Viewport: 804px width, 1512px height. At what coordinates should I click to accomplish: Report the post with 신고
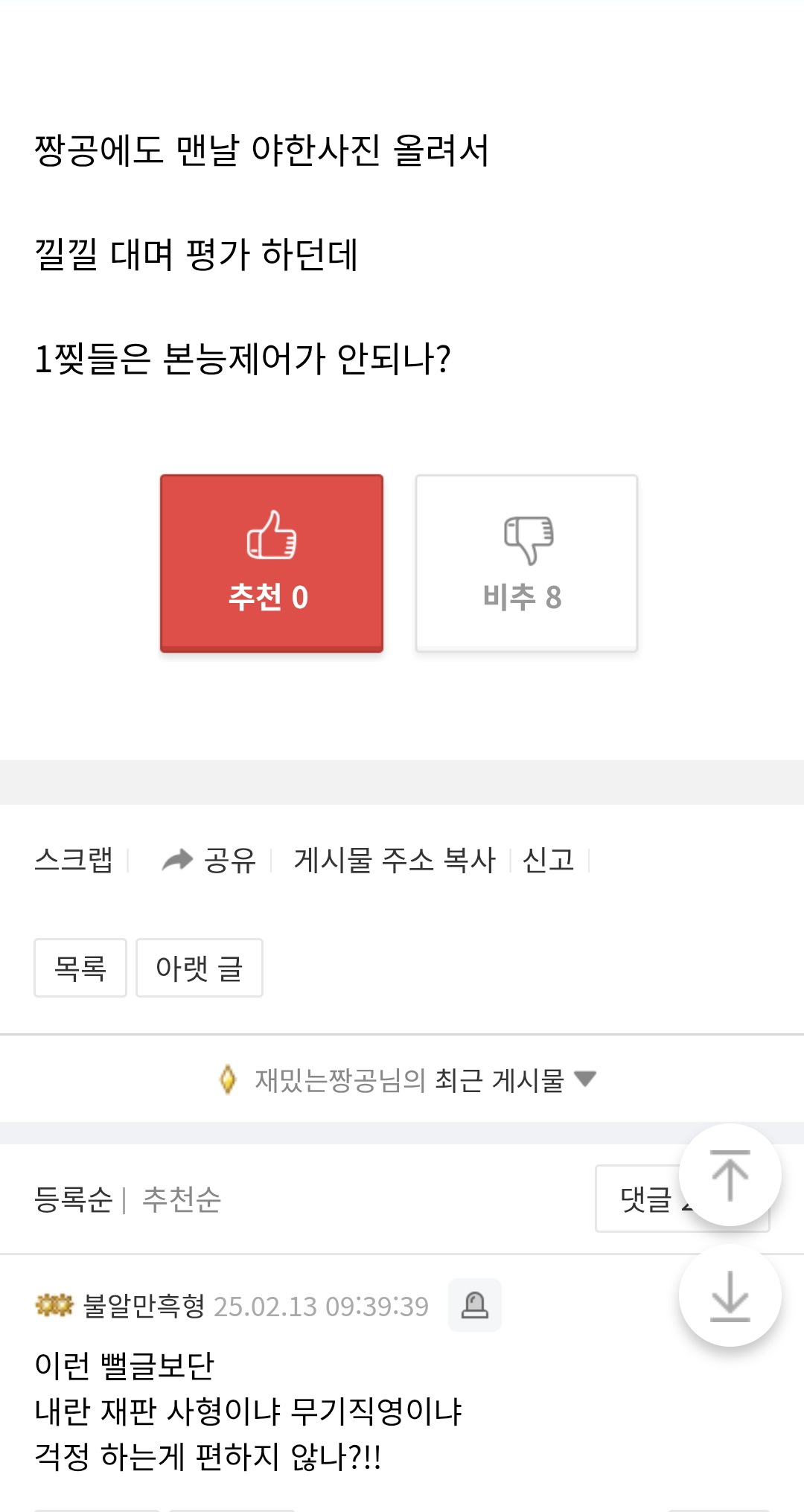549,860
